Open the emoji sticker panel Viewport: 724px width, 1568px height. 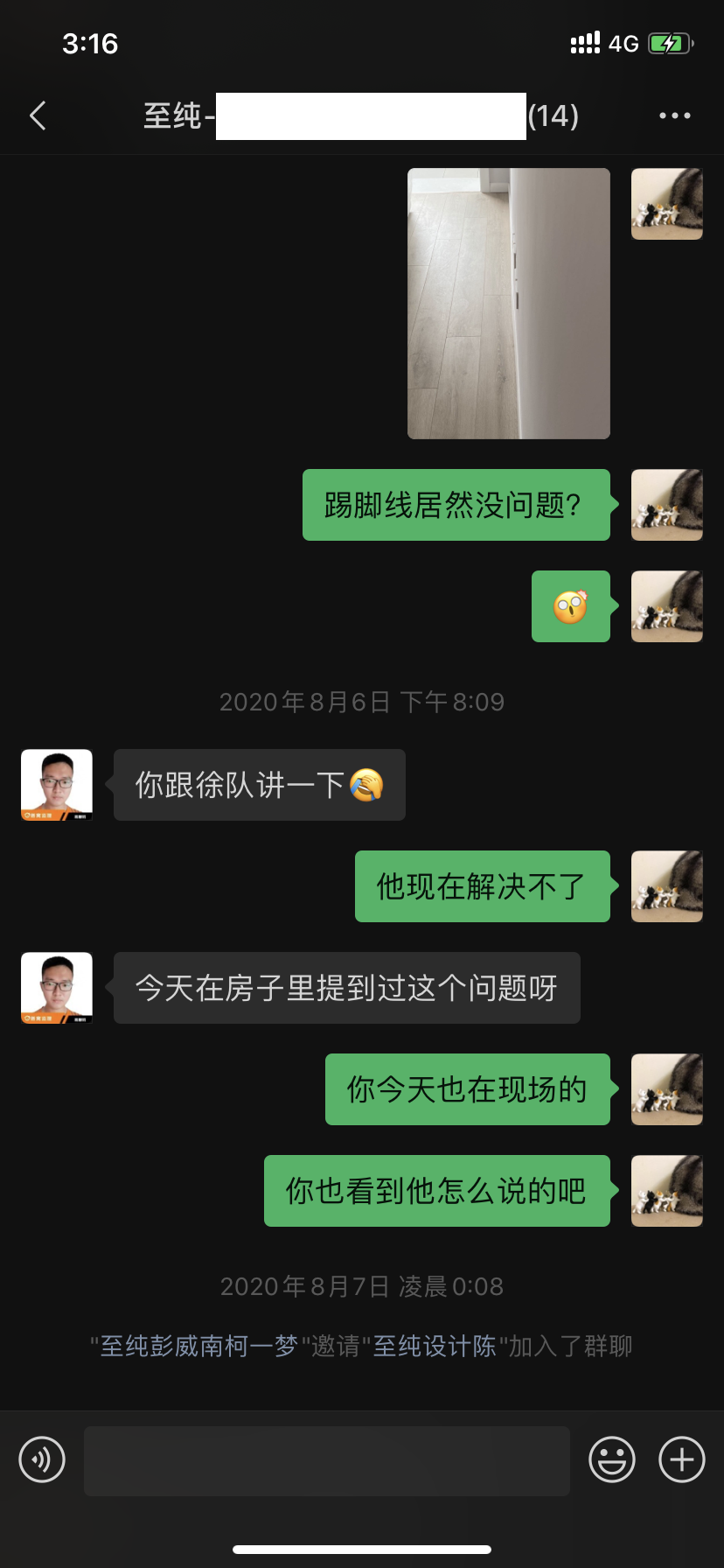[x=612, y=1459]
